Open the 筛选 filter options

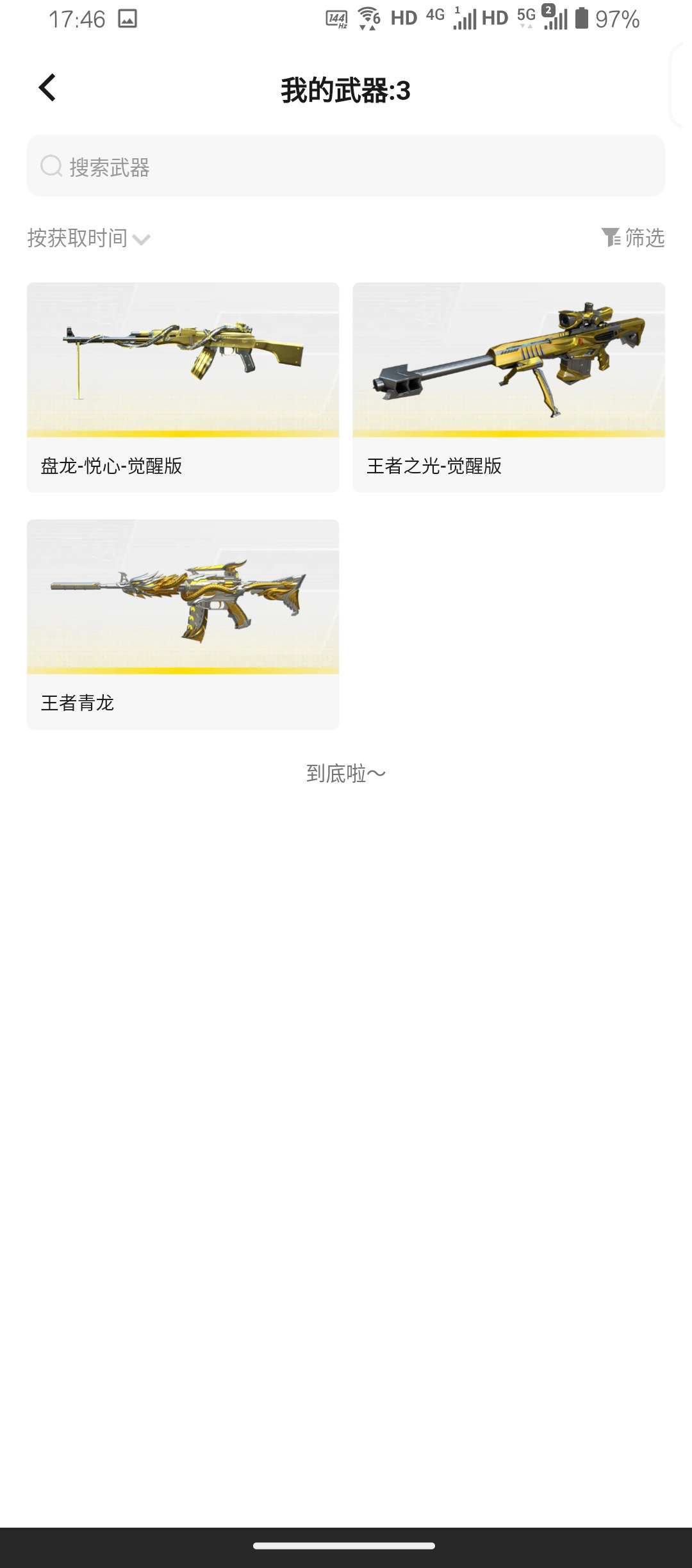pyautogui.click(x=633, y=238)
